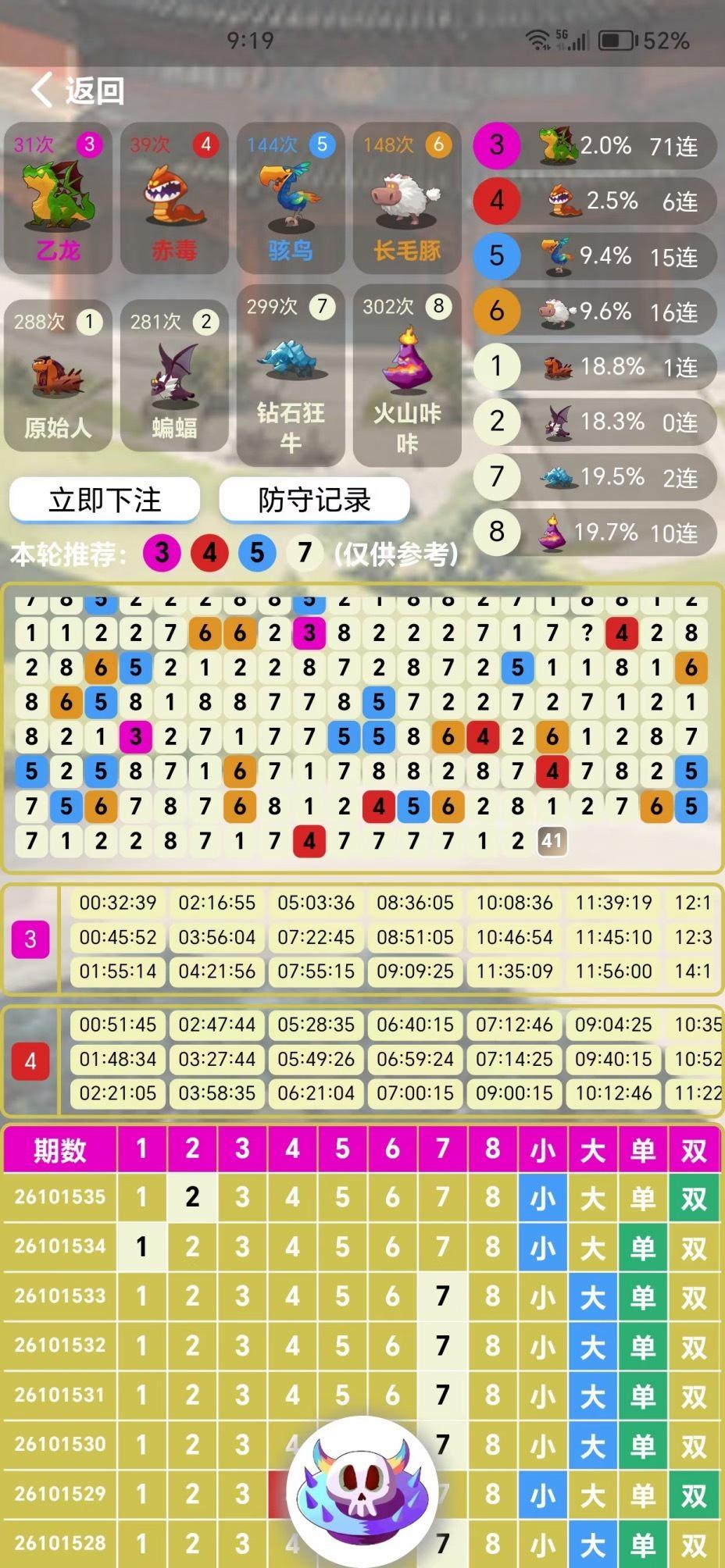Go back using the 返回 arrow
This screenshot has width=725, height=1568.
[77, 91]
